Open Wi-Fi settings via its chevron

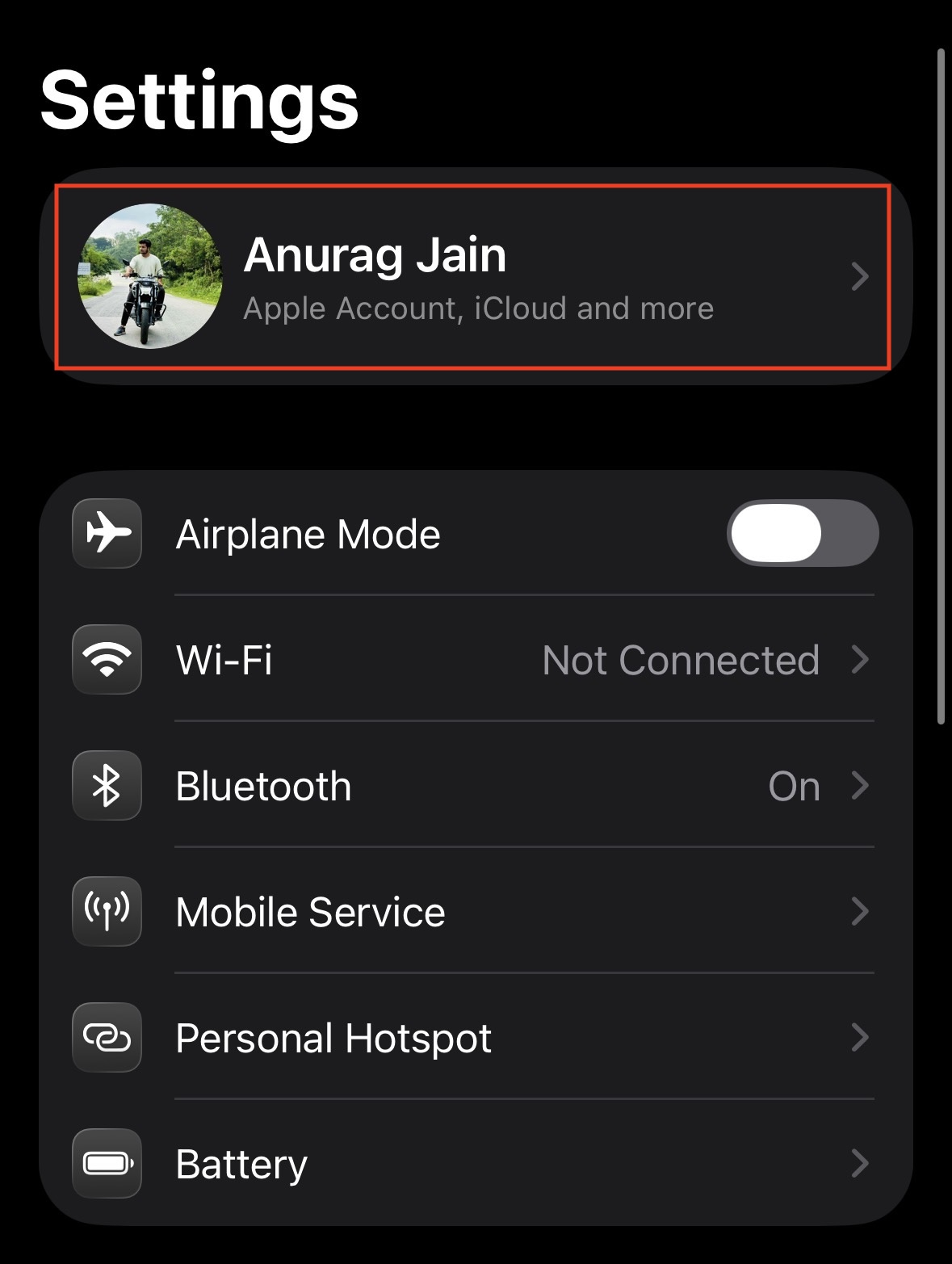859,659
